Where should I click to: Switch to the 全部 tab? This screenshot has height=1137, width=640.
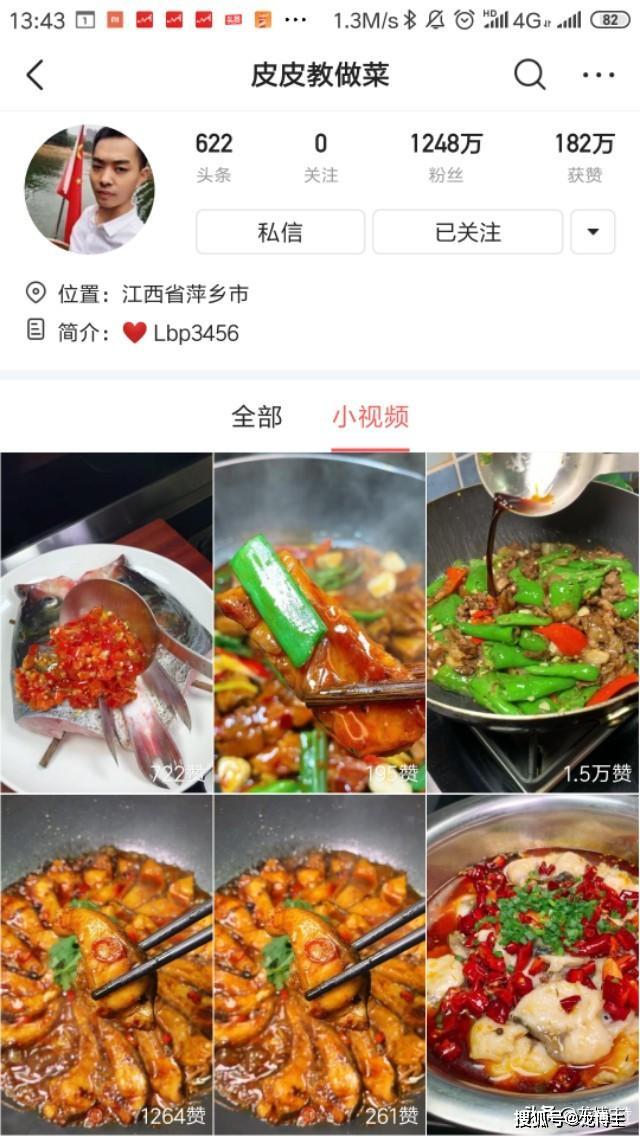[x=257, y=417]
